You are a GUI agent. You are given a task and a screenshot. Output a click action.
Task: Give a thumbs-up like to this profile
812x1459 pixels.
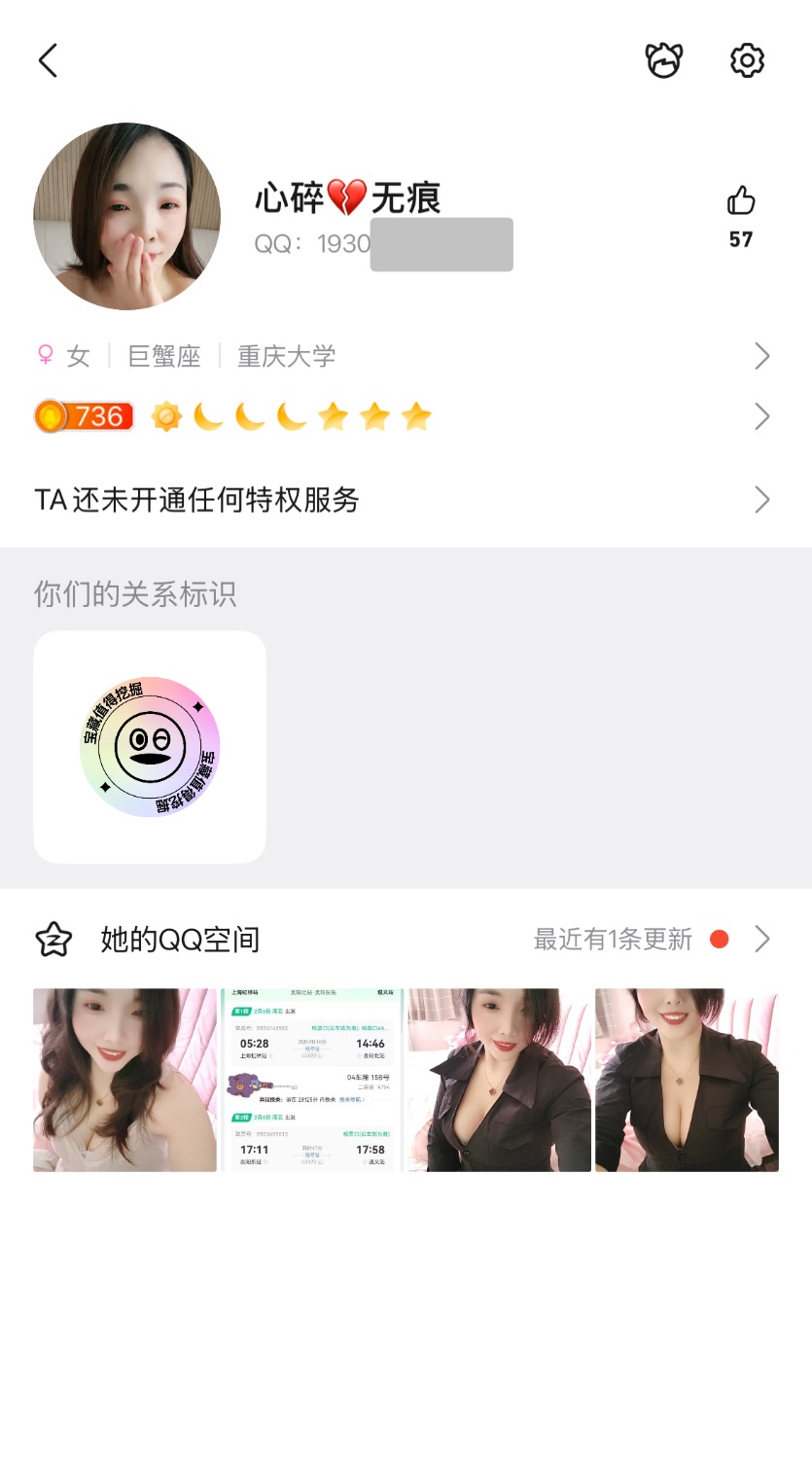click(x=741, y=202)
